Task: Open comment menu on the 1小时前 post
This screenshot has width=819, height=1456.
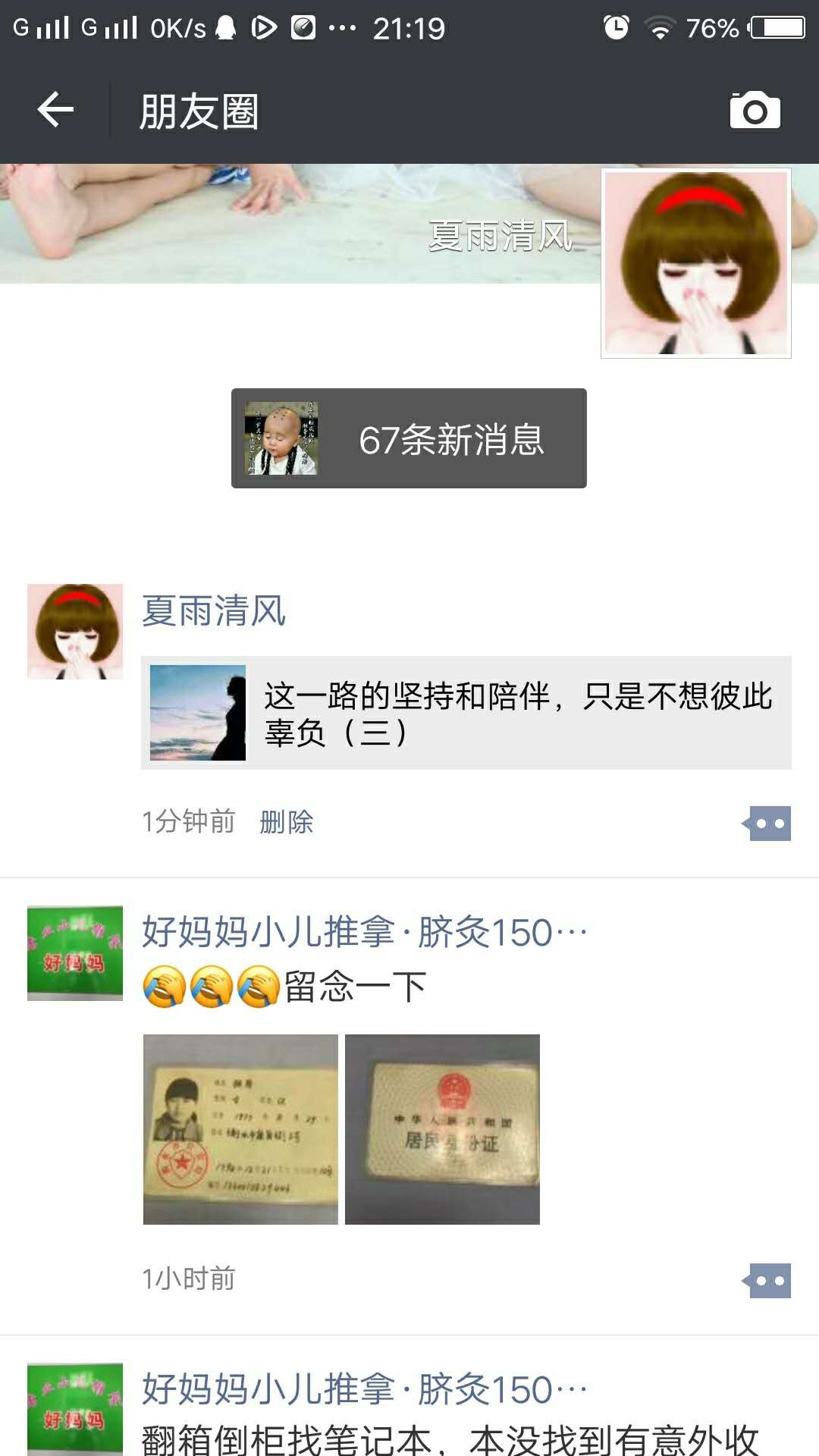Action: [x=767, y=1281]
